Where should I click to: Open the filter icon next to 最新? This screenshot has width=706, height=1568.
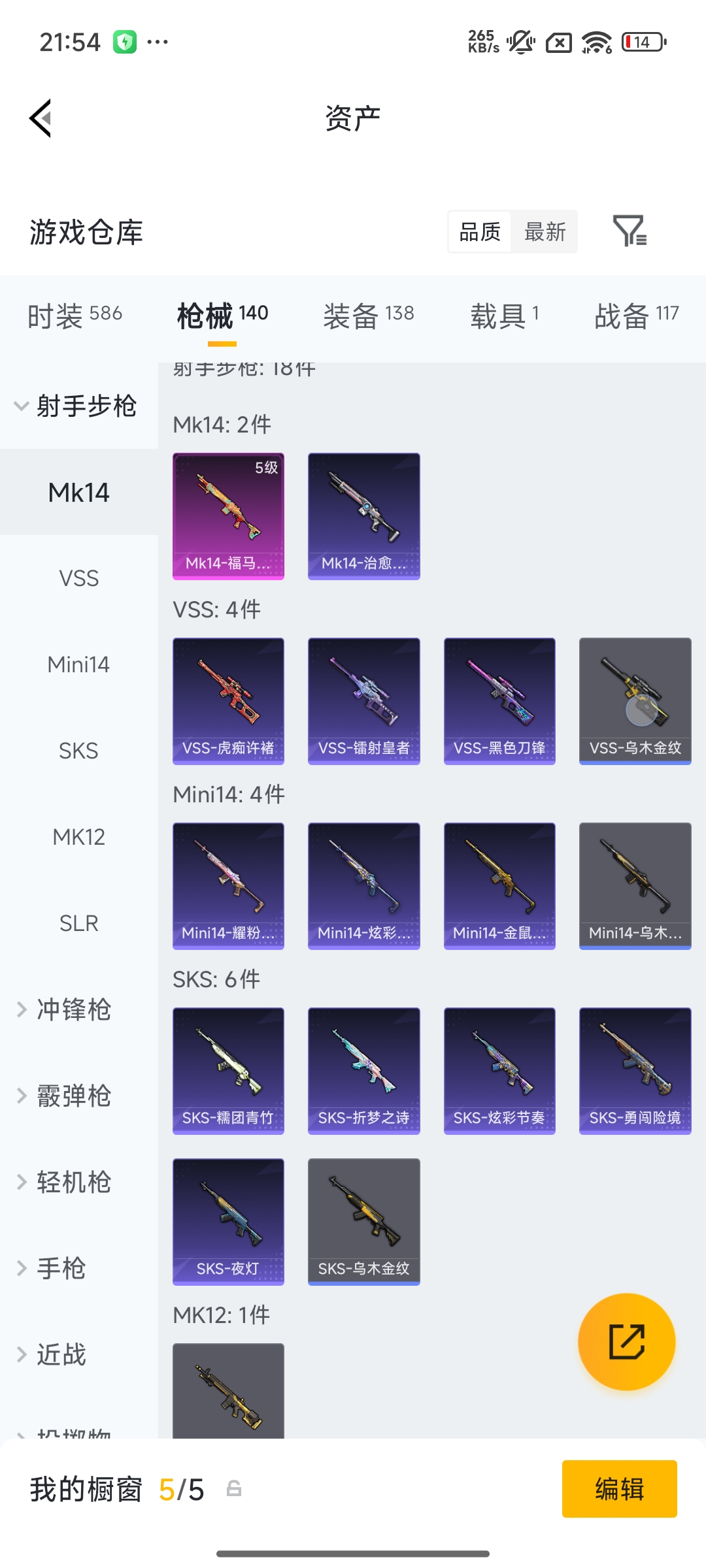[629, 231]
